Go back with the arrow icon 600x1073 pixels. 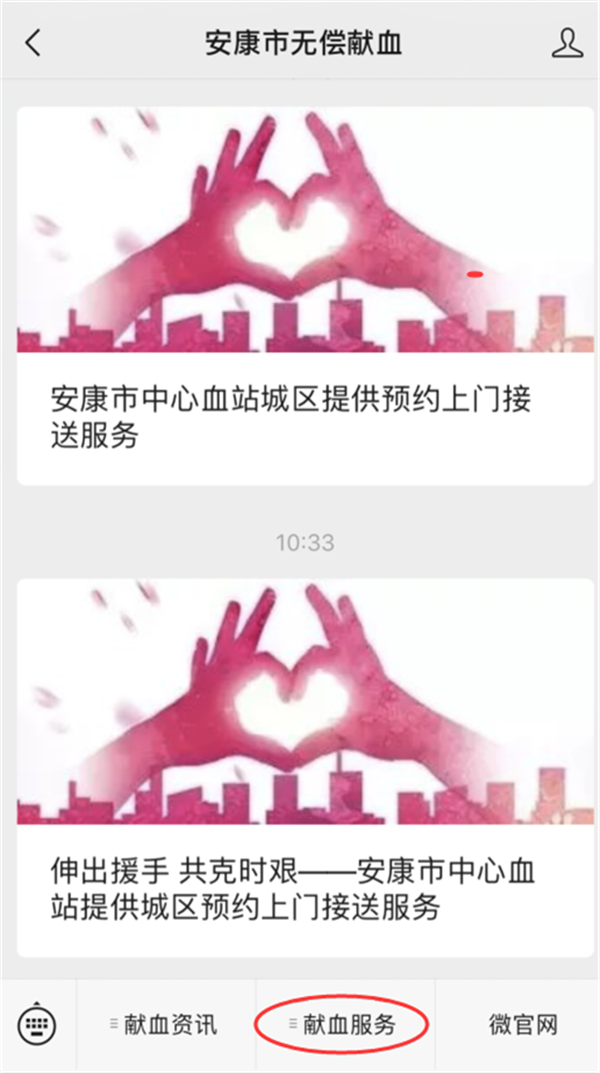[x=33, y=43]
